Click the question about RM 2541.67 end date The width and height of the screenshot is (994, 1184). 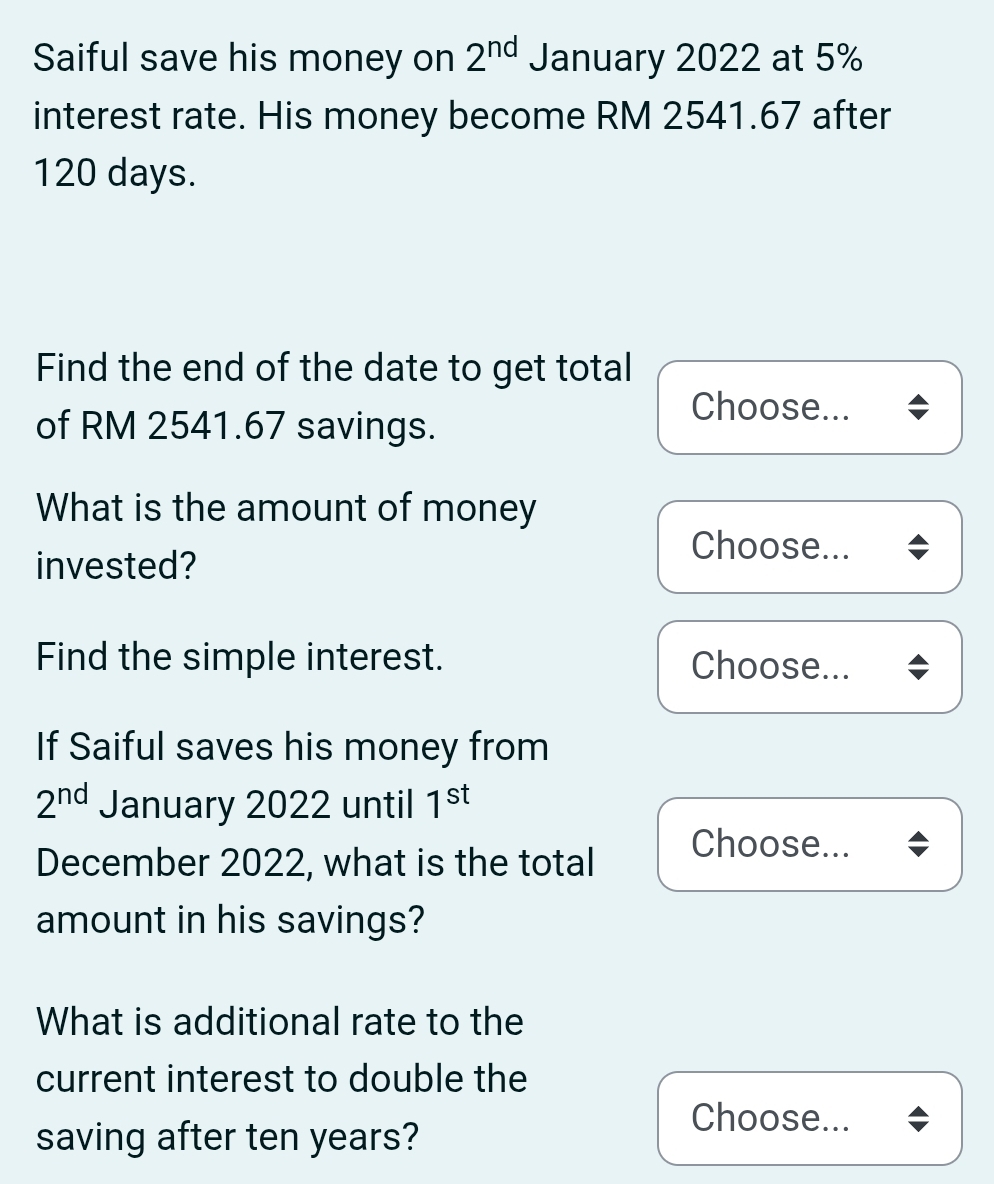point(333,396)
